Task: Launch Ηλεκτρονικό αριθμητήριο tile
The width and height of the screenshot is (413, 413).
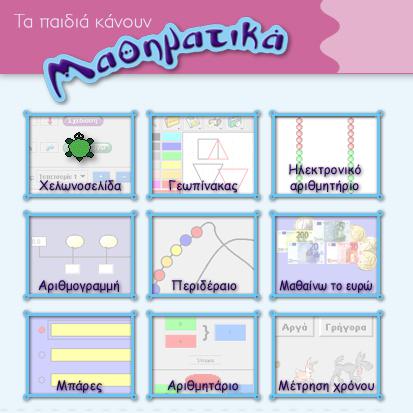Action: (x=326, y=155)
